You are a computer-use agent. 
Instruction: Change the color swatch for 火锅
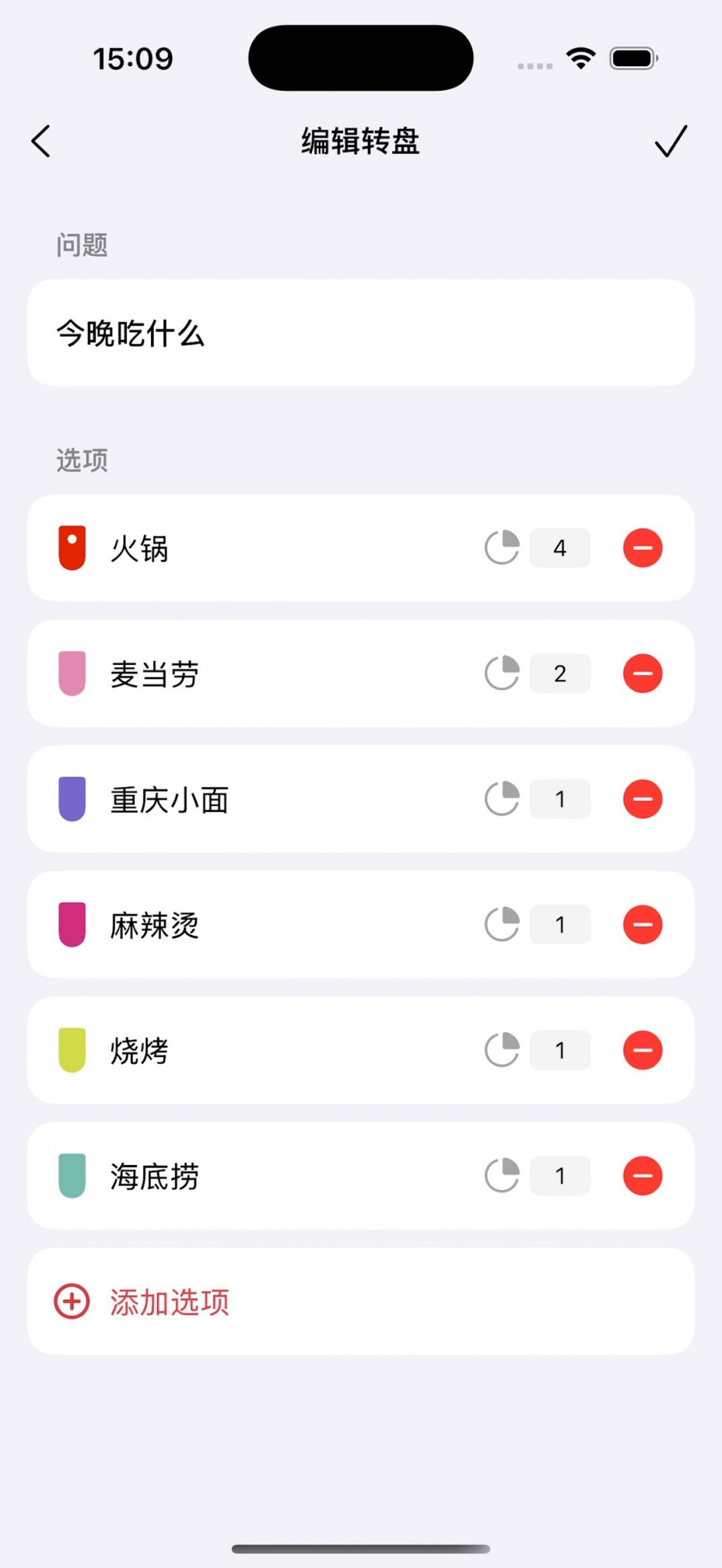pos(72,548)
